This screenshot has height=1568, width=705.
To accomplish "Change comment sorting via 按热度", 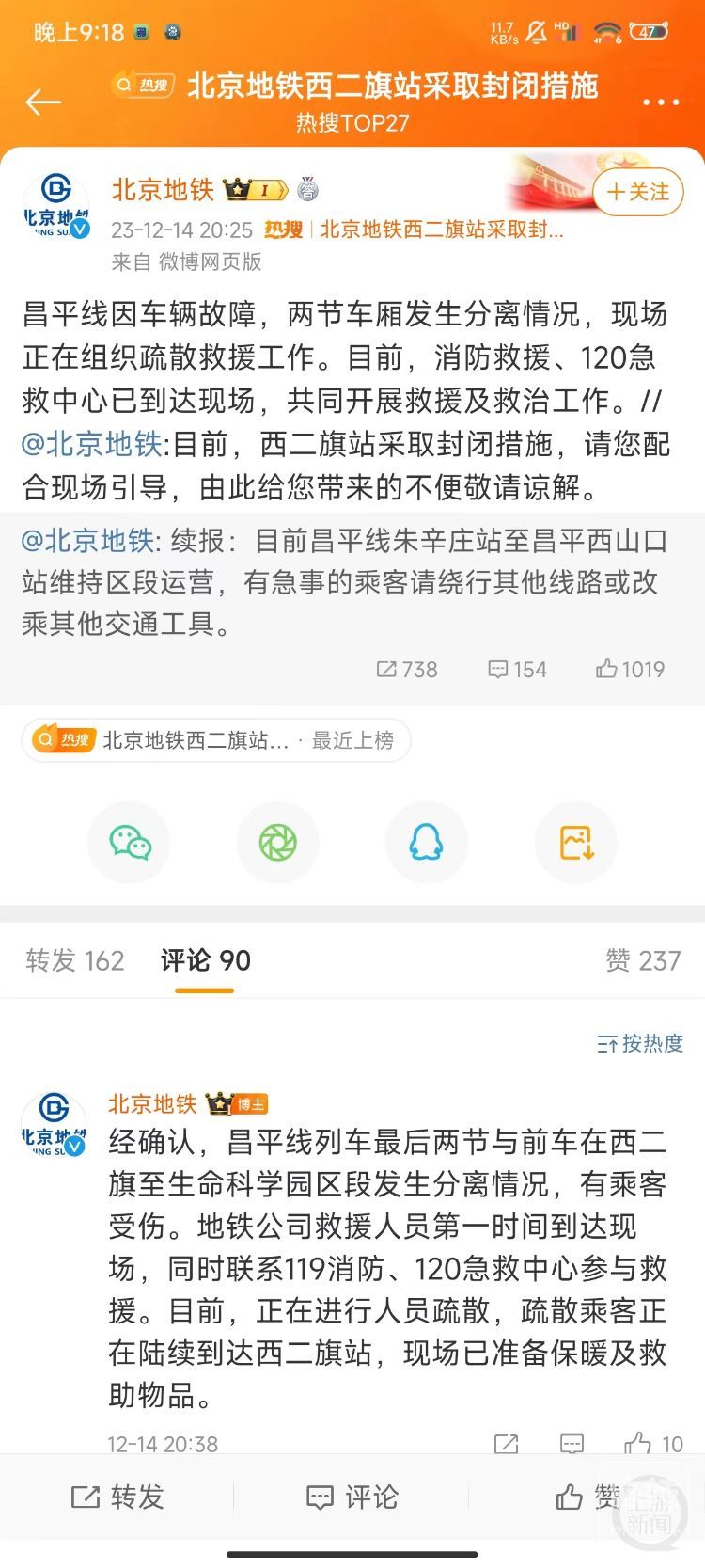I will (640, 1043).
